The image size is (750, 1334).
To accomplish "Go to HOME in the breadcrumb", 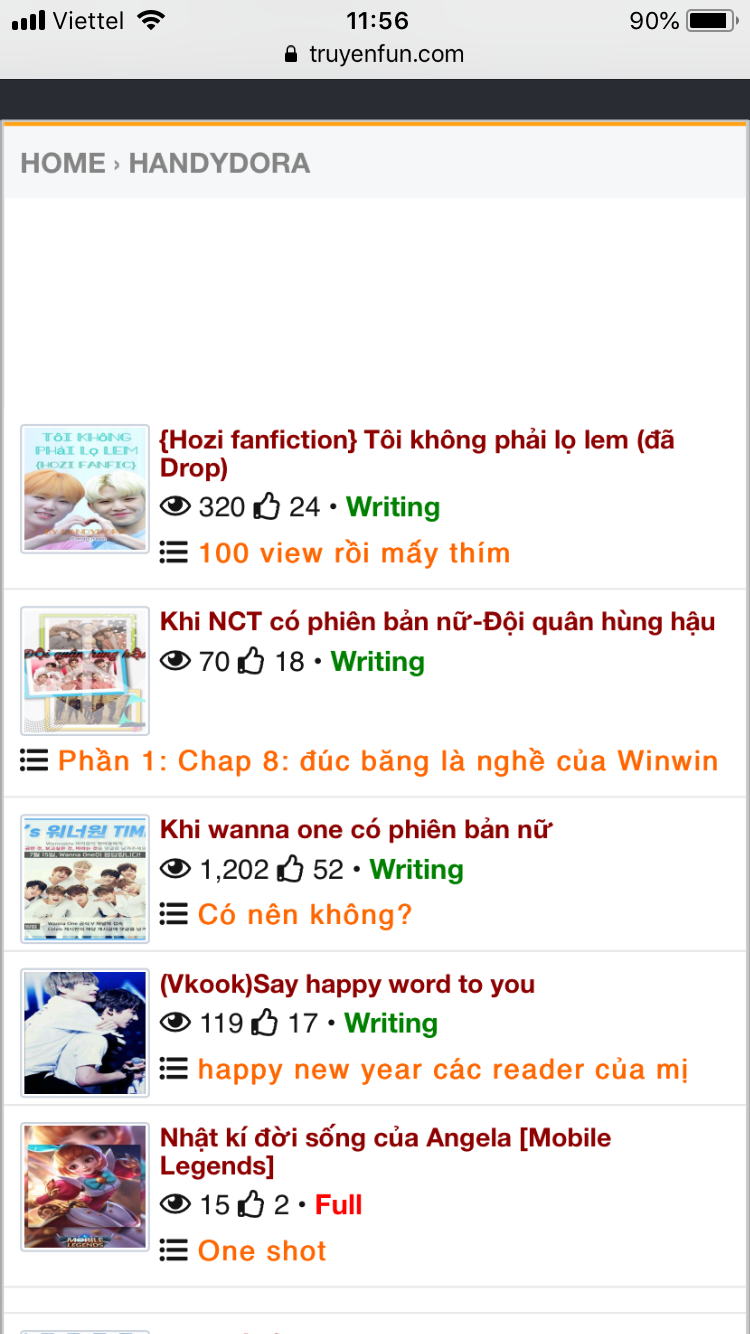I will pyautogui.click(x=63, y=163).
